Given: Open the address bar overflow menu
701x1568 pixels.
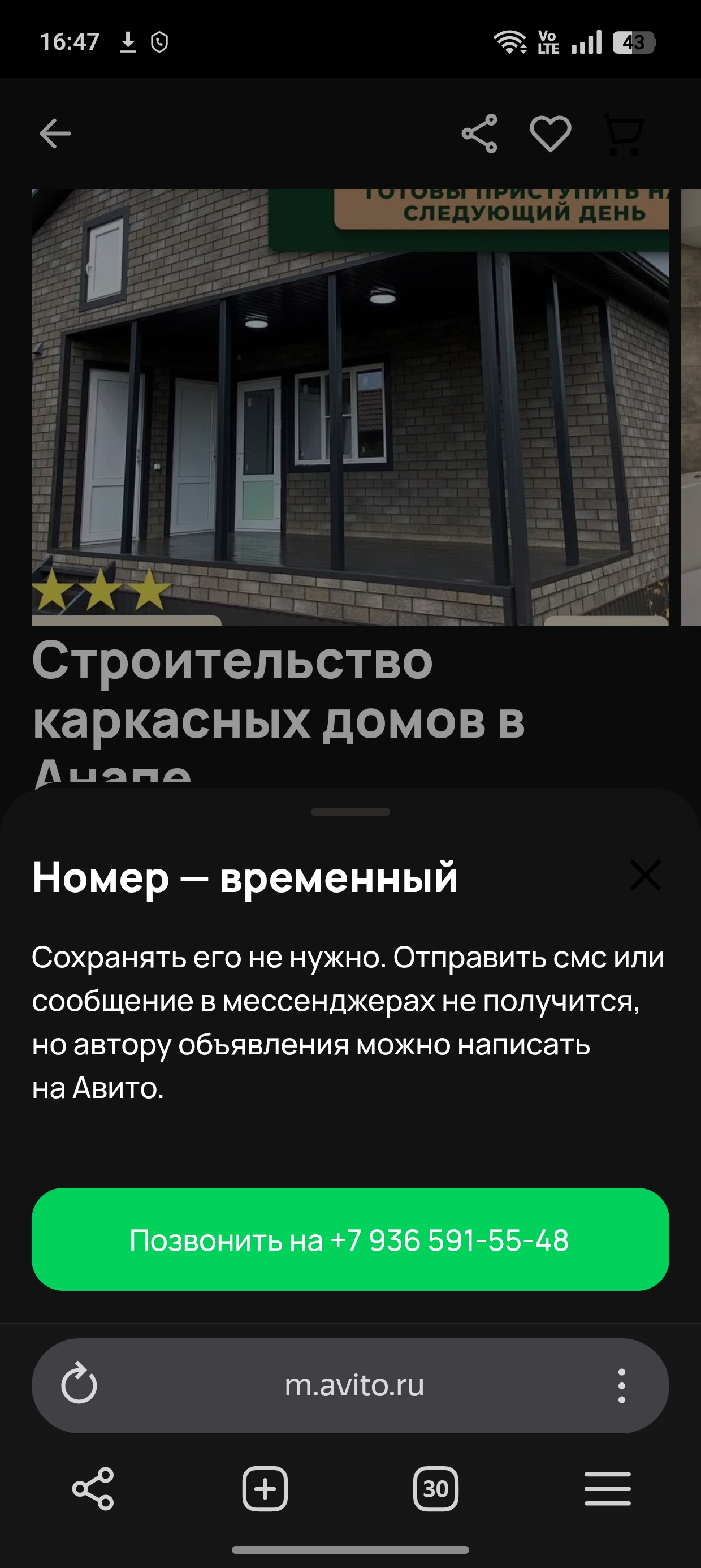Looking at the screenshot, I should [621, 1386].
